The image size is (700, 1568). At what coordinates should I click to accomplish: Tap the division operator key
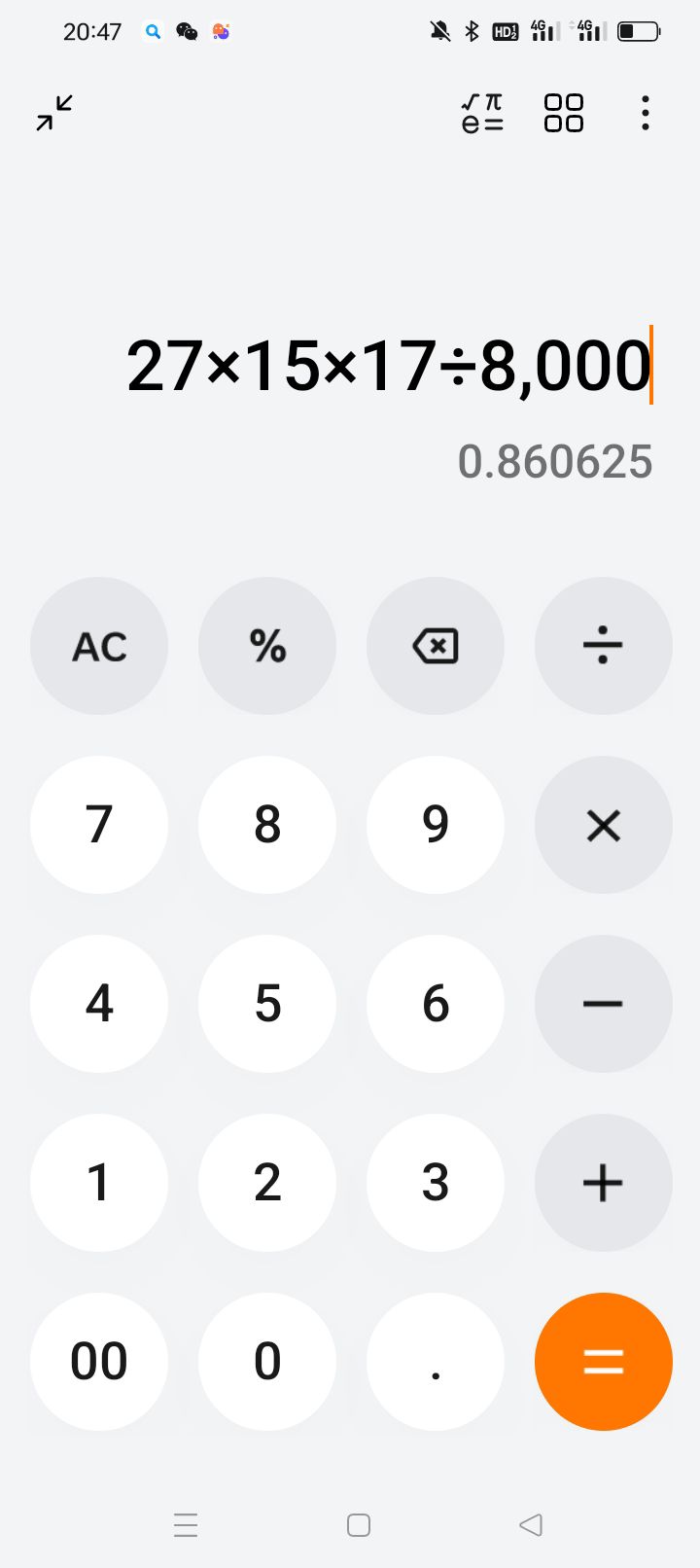pos(604,646)
